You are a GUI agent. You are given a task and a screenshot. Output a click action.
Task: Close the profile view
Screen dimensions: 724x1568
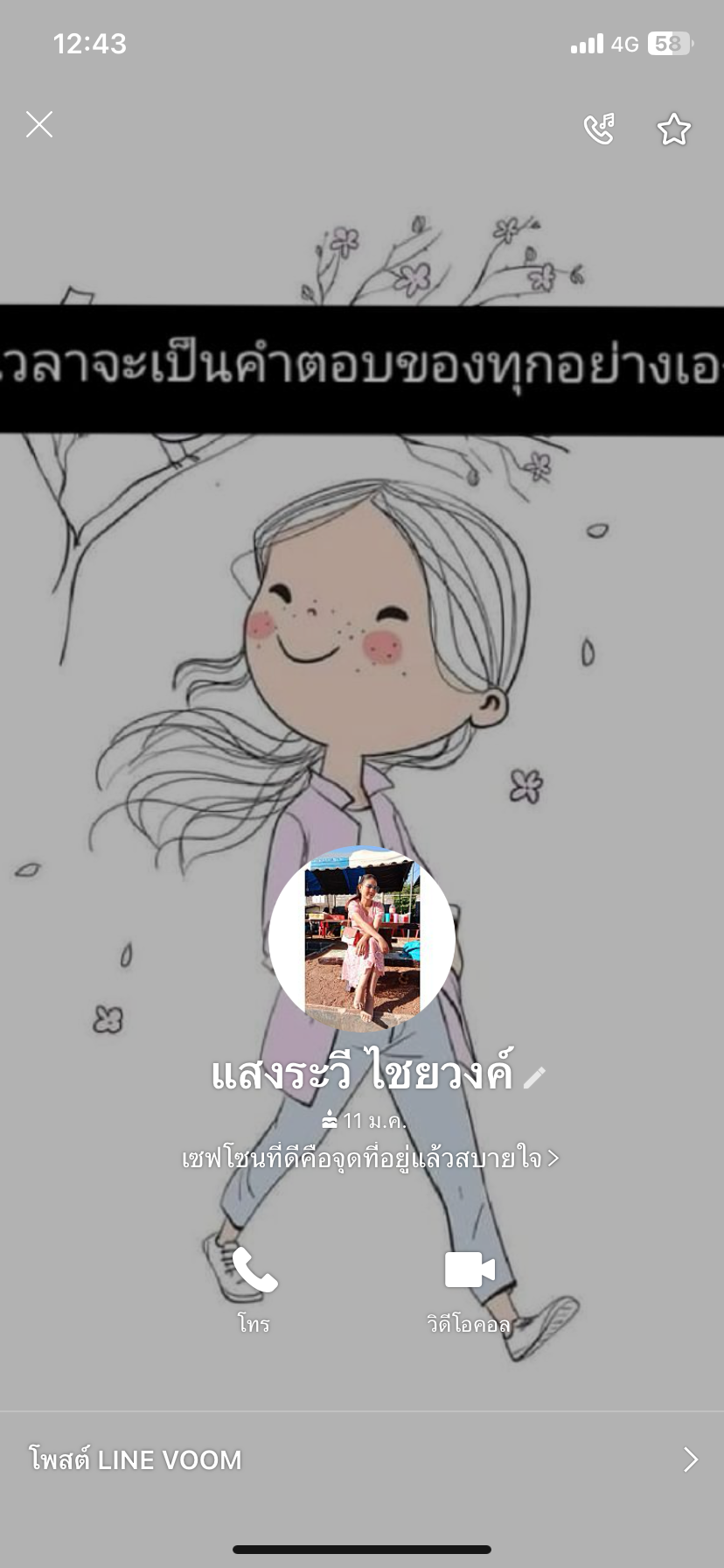point(39,125)
